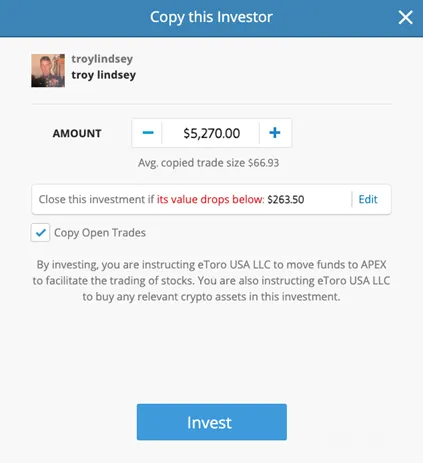The width and height of the screenshot is (423, 463).
Task: Tap the $5,270.00 amount field
Action: pos(211,133)
